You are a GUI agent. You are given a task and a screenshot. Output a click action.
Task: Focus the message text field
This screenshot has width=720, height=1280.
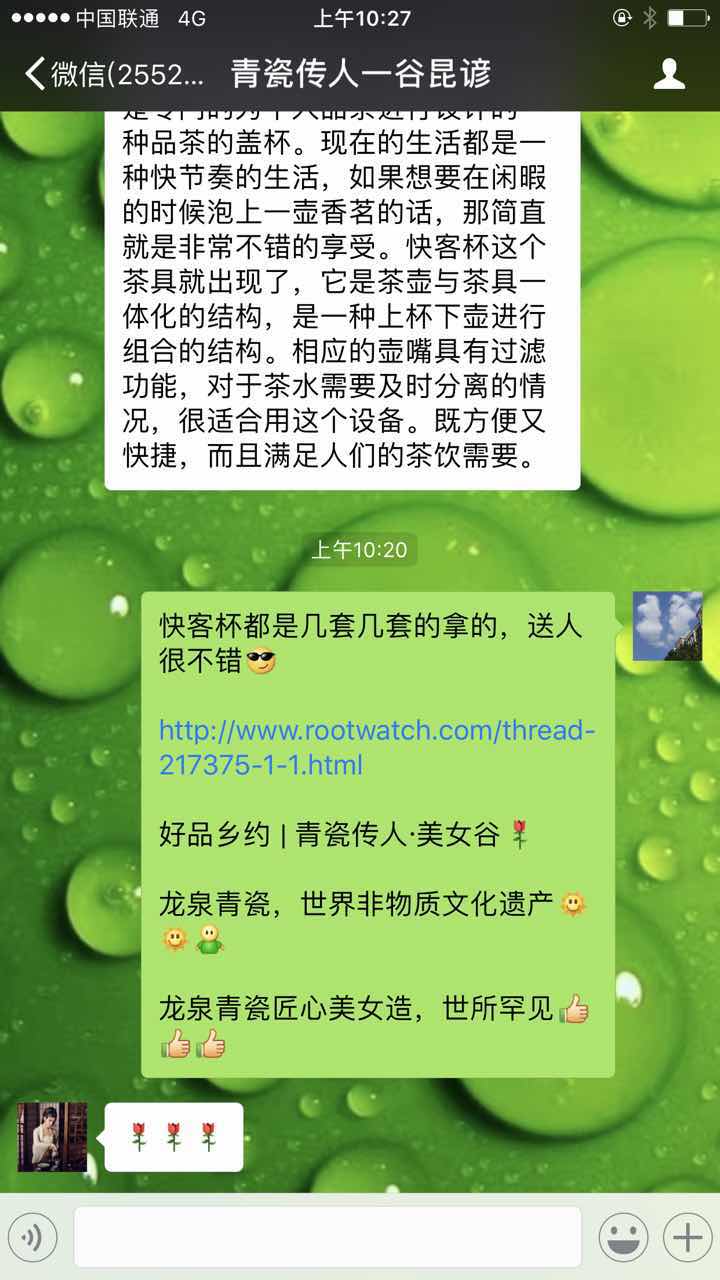(327, 1238)
